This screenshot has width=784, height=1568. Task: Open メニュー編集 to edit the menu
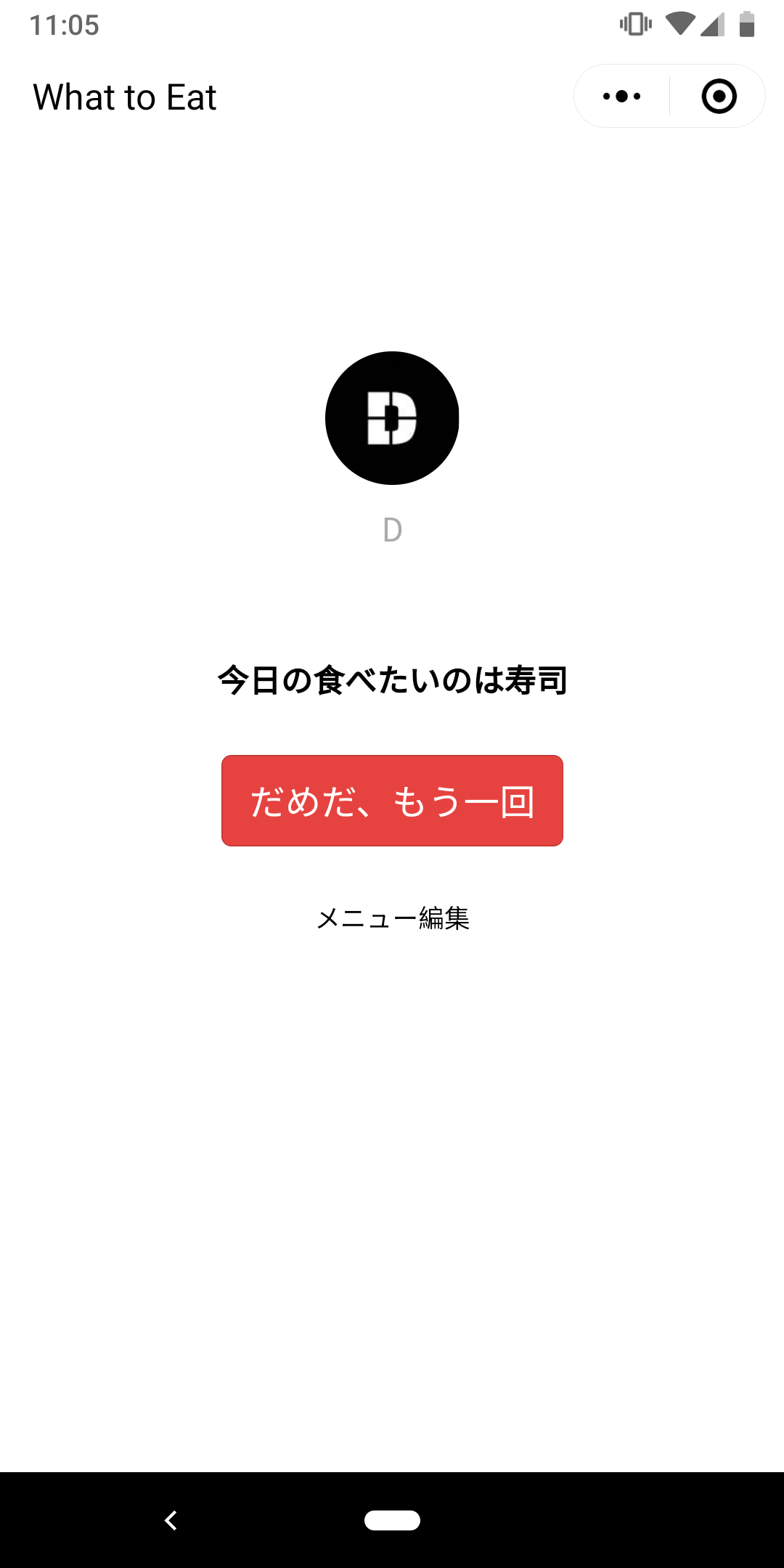coord(393,919)
